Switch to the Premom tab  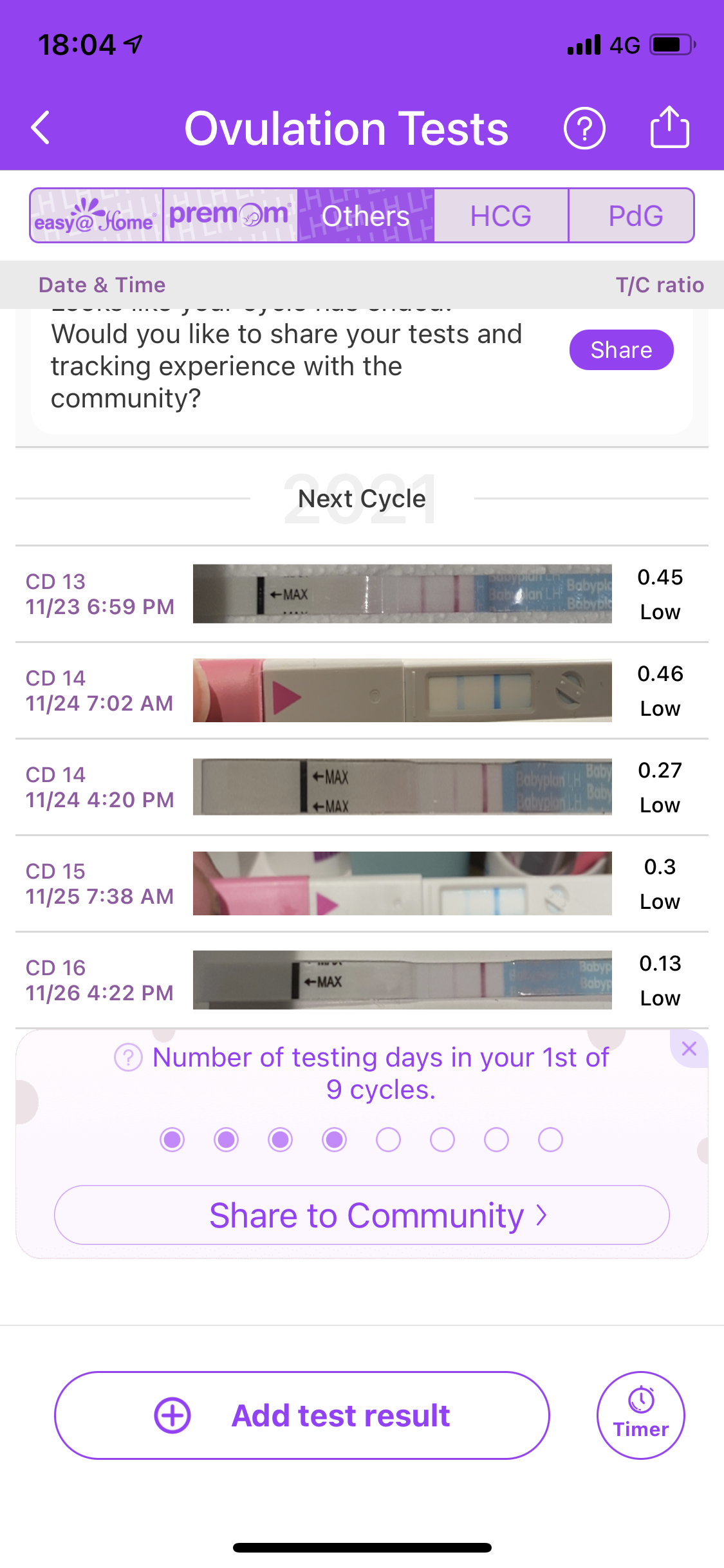click(x=230, y=216)
